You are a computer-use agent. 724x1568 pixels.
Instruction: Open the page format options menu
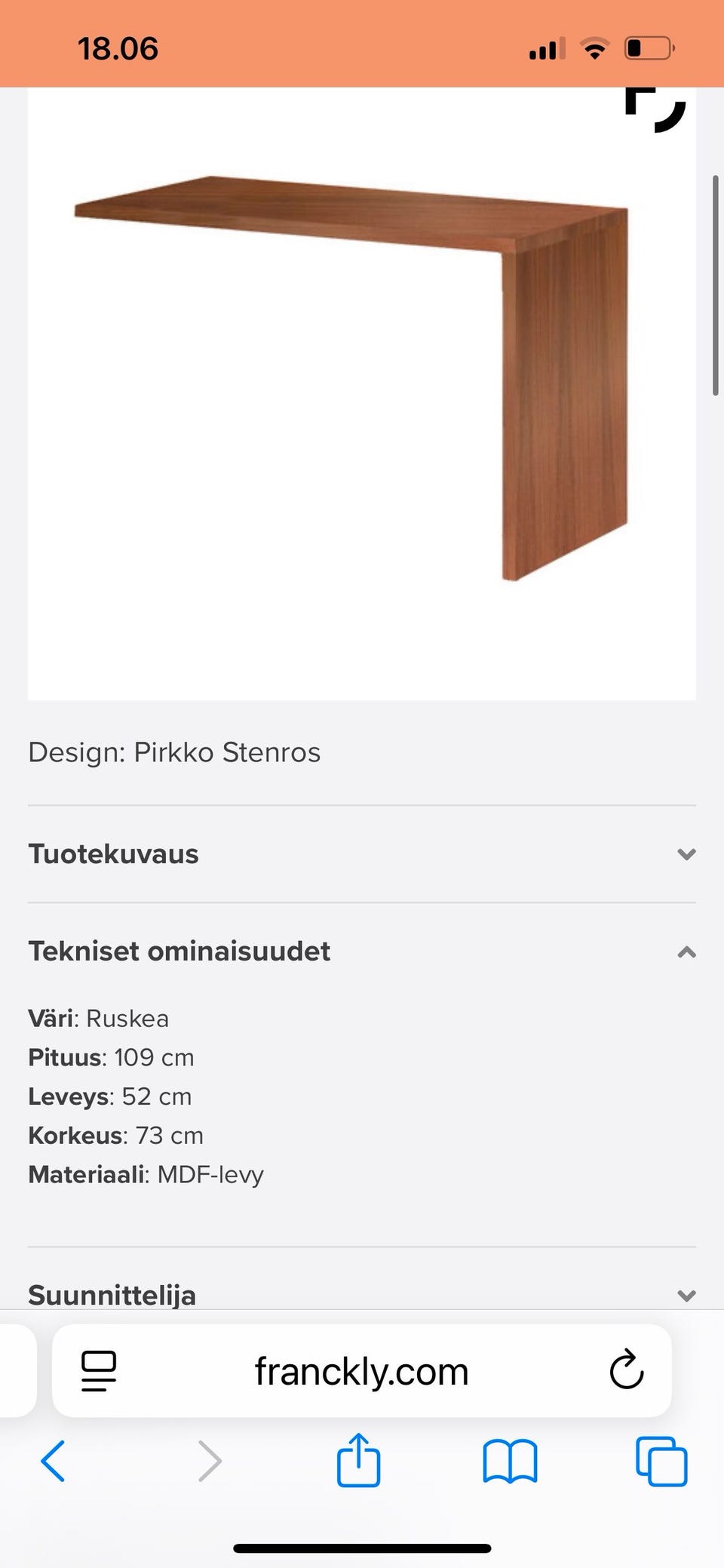[99, 1371]
